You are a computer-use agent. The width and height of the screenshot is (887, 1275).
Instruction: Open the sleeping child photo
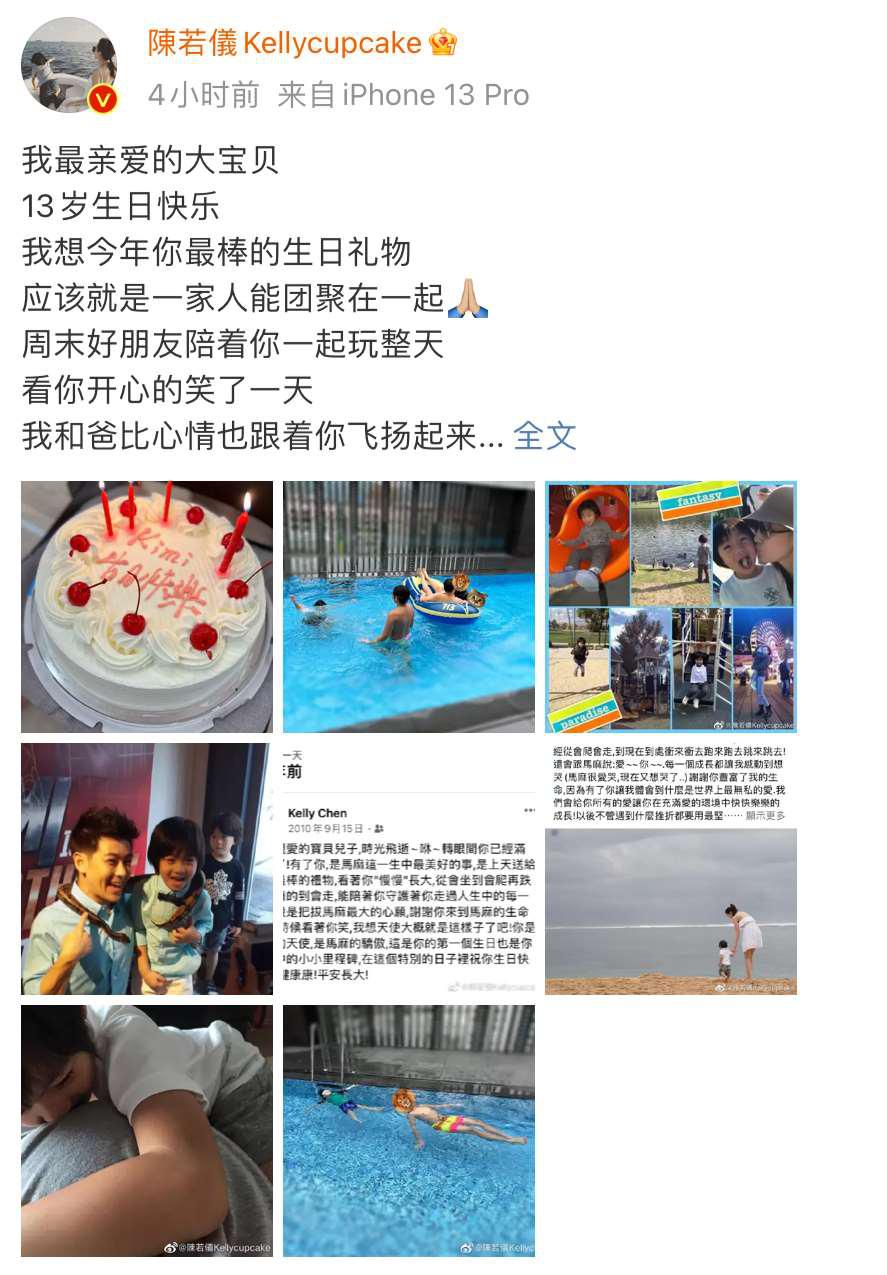tap(147, 1130)
